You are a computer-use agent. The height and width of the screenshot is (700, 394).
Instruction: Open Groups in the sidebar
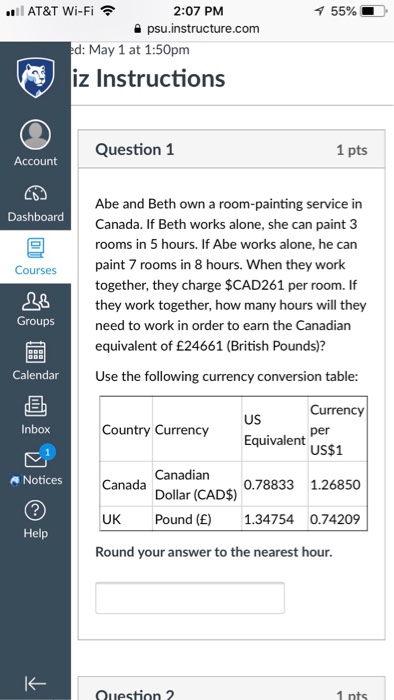pos(35,309)
